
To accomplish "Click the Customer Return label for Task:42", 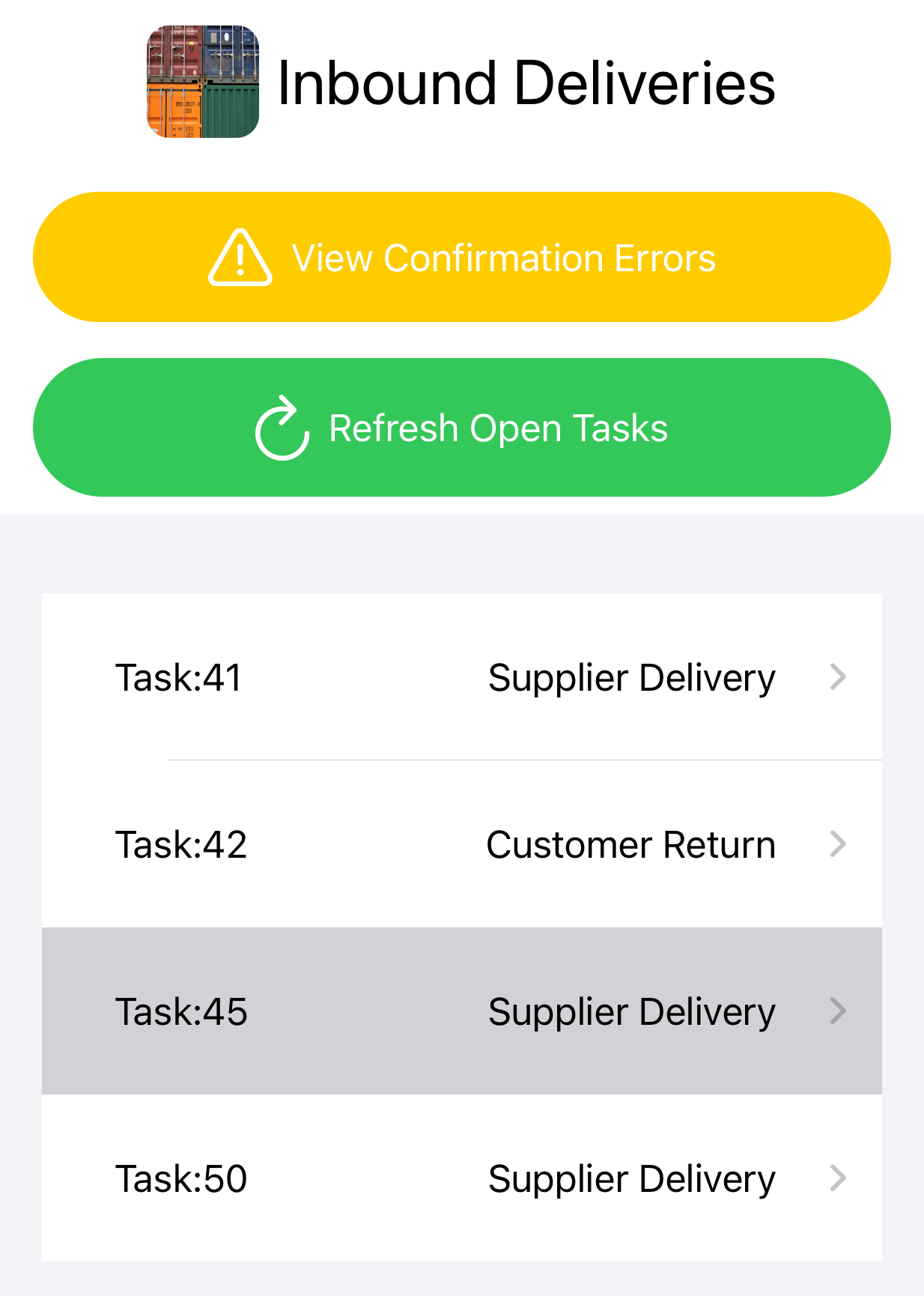I will point(631,844).
